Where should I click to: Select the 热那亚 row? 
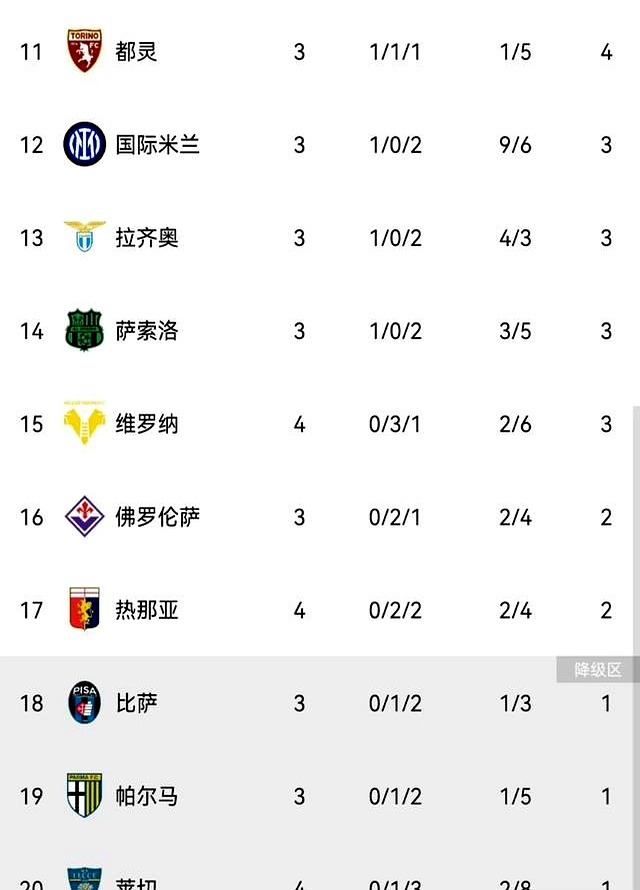(x=146, y=610)
